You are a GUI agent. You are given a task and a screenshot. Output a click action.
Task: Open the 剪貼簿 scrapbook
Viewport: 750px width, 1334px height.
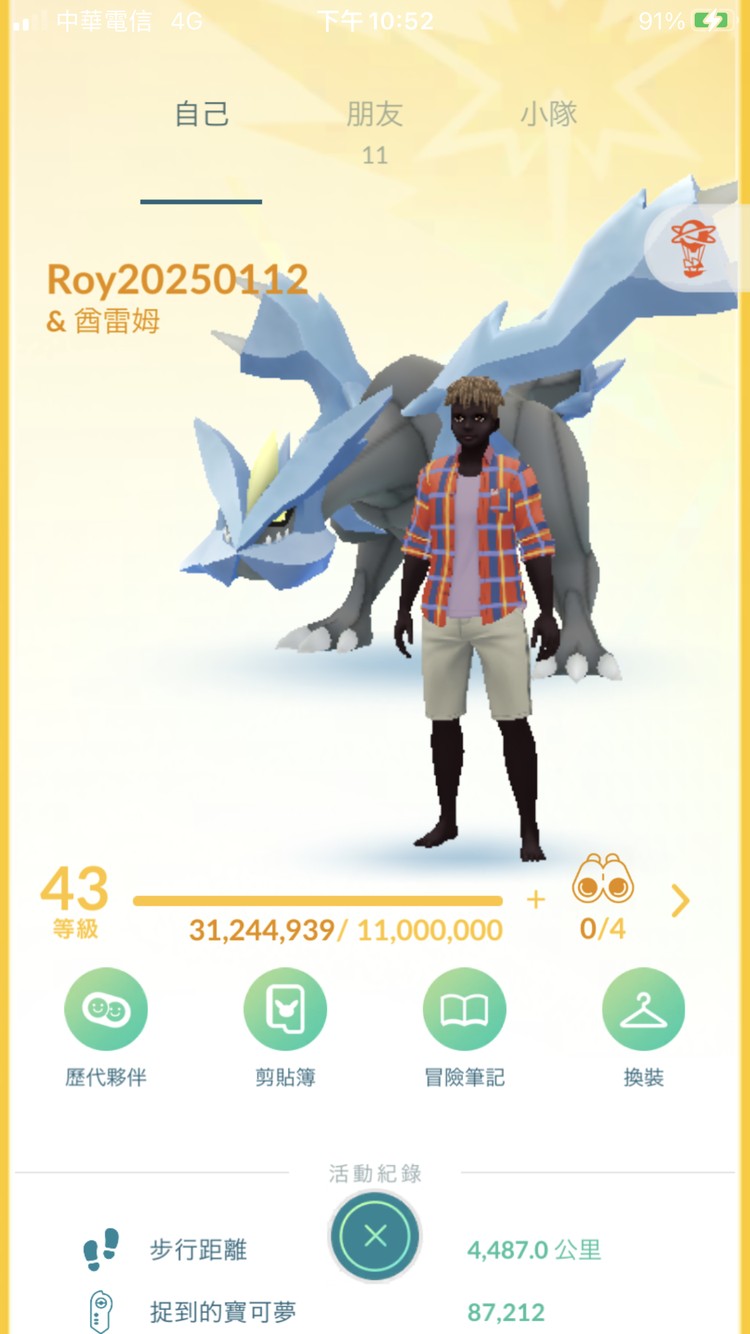pos(285,1009)
